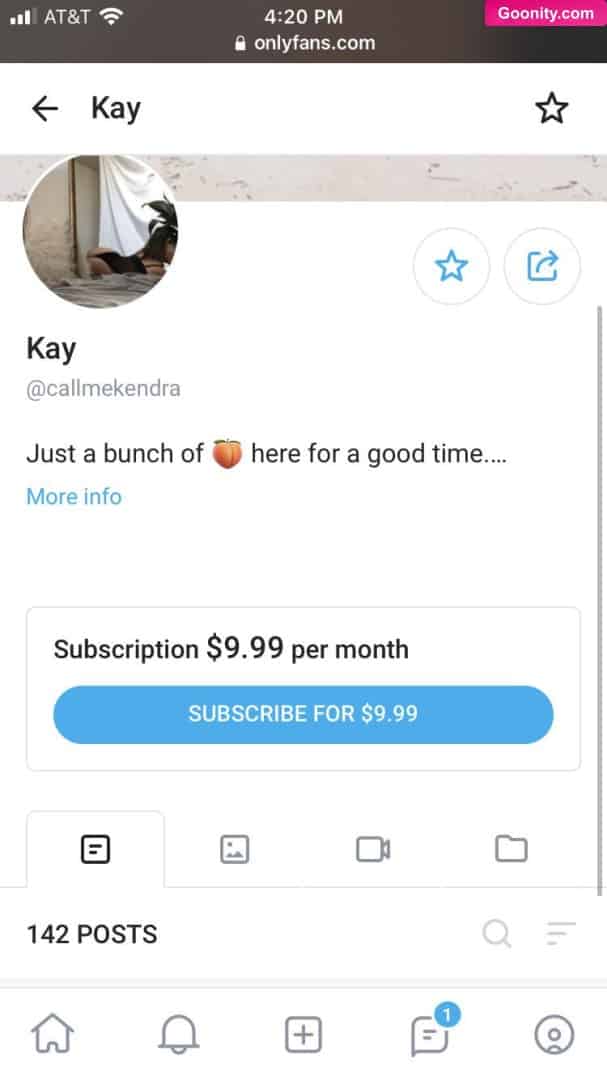Viewport: 607px width, 1080px height.
Task: Share this profile
Action: pos(542,266)
